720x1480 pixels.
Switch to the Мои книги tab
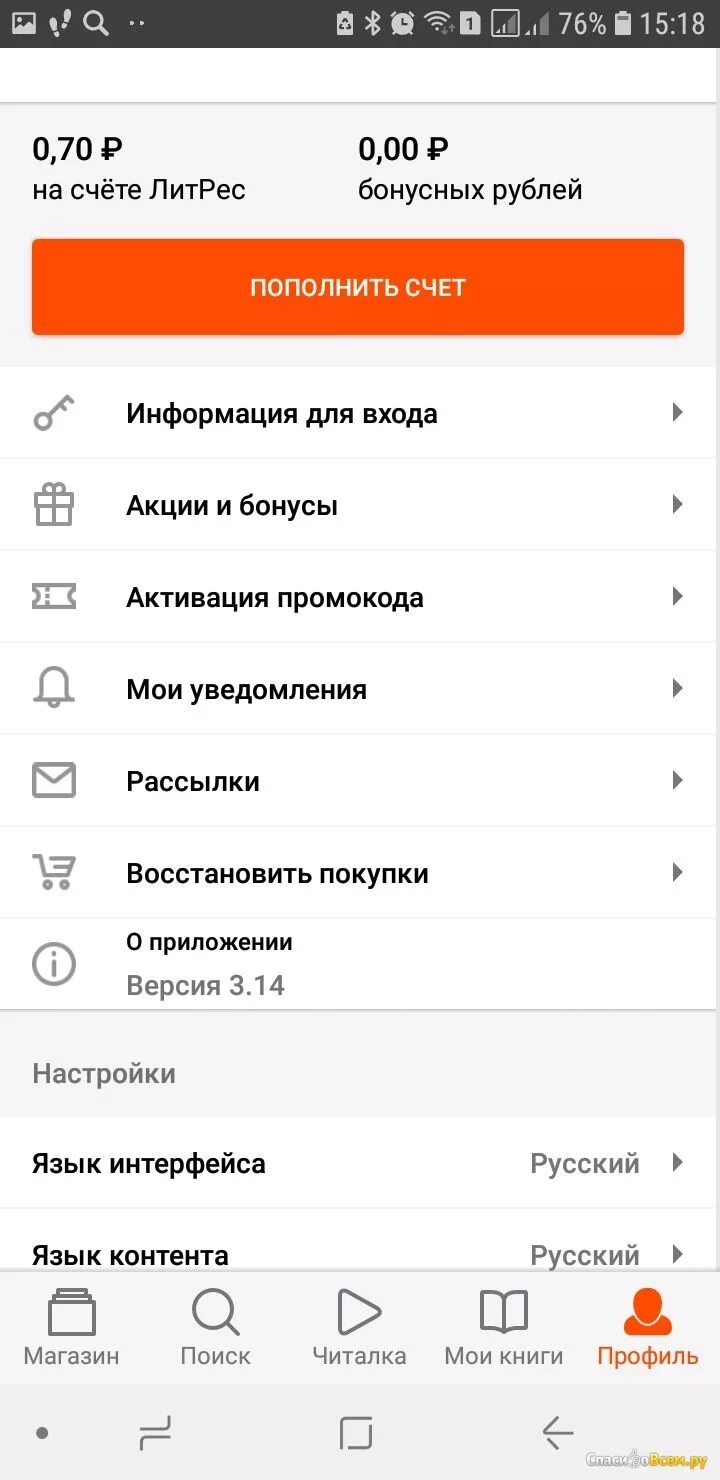[x=503, y=1328]
